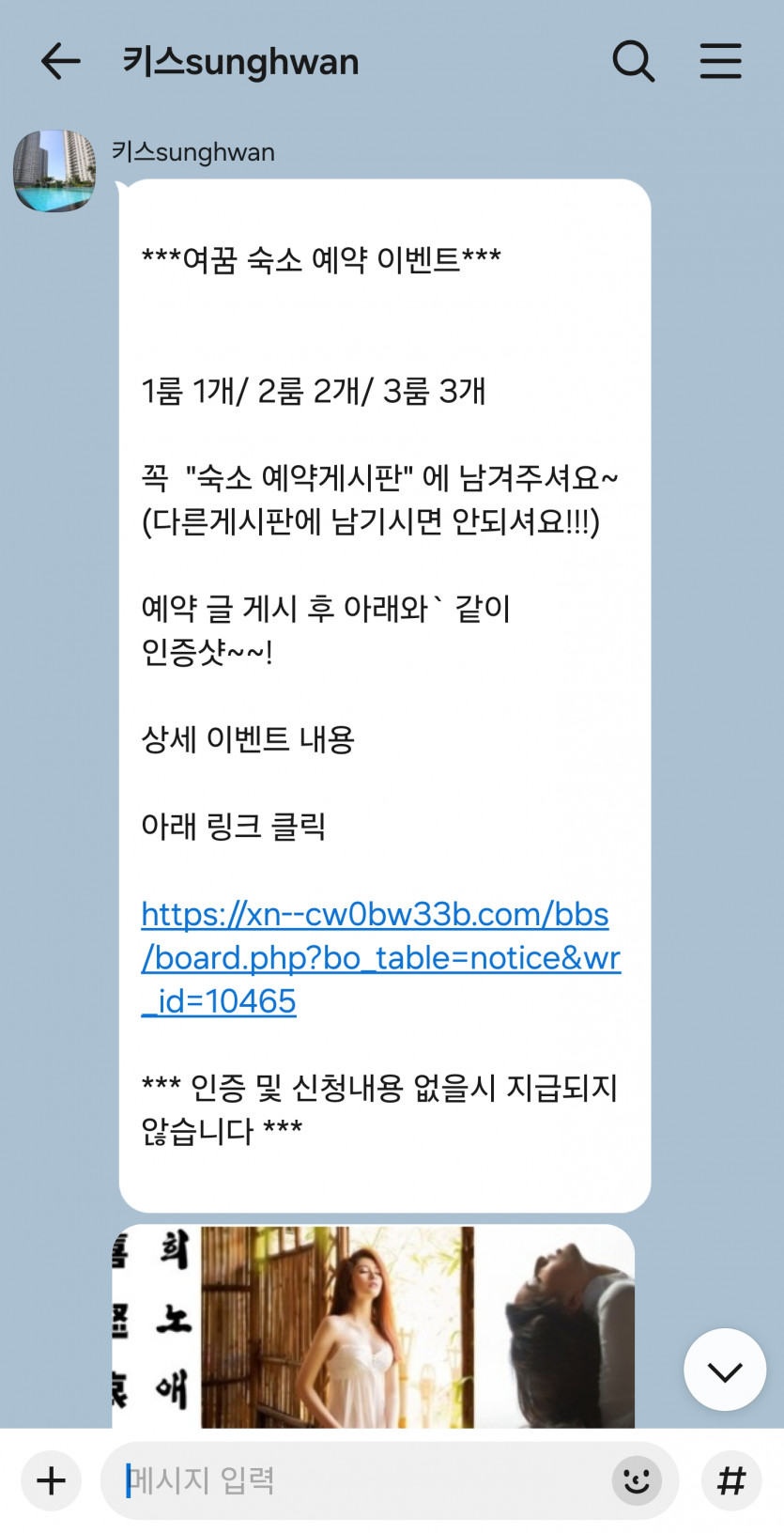Tap the hashtag search button
Viewport: 784px width, 1533px height.
tap(731, 1481)
